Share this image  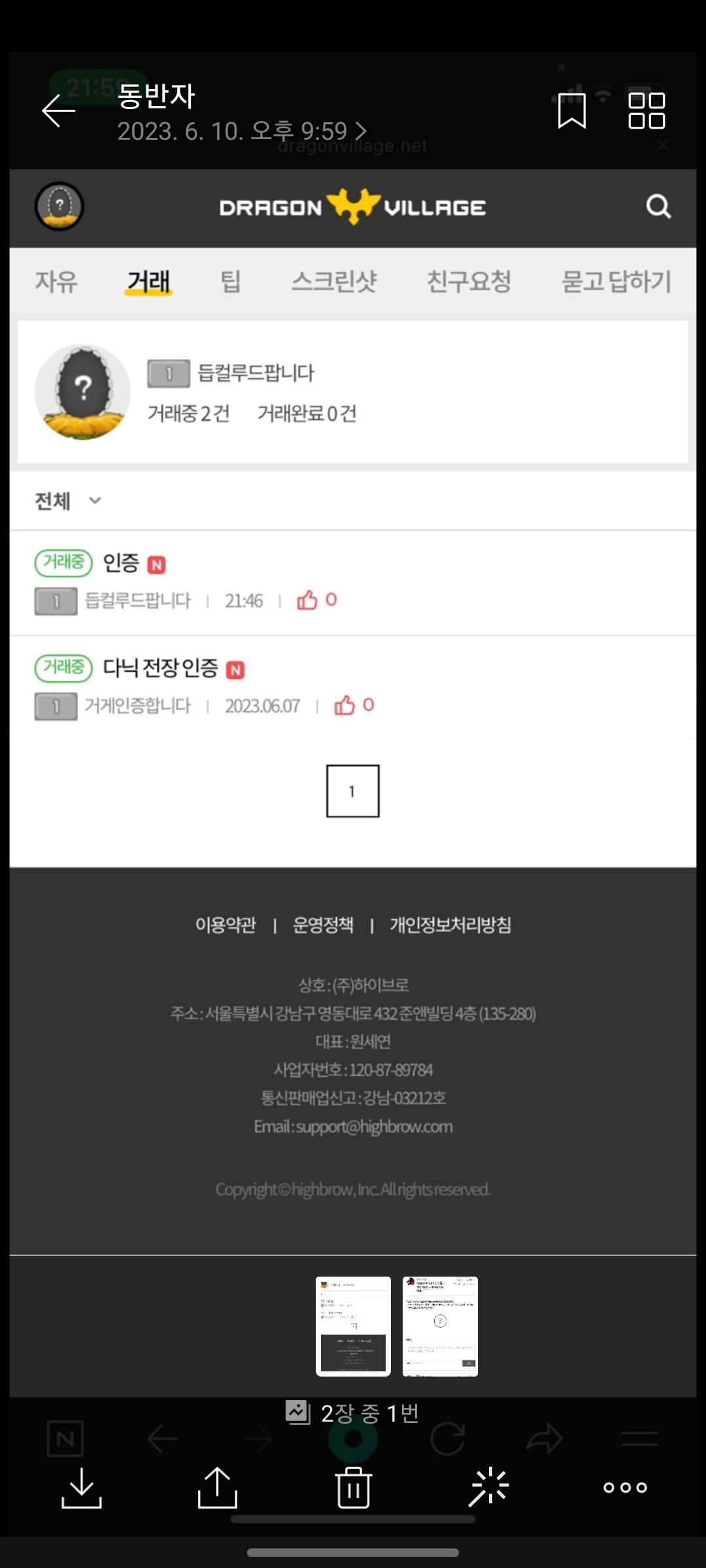coord(217,1488)
